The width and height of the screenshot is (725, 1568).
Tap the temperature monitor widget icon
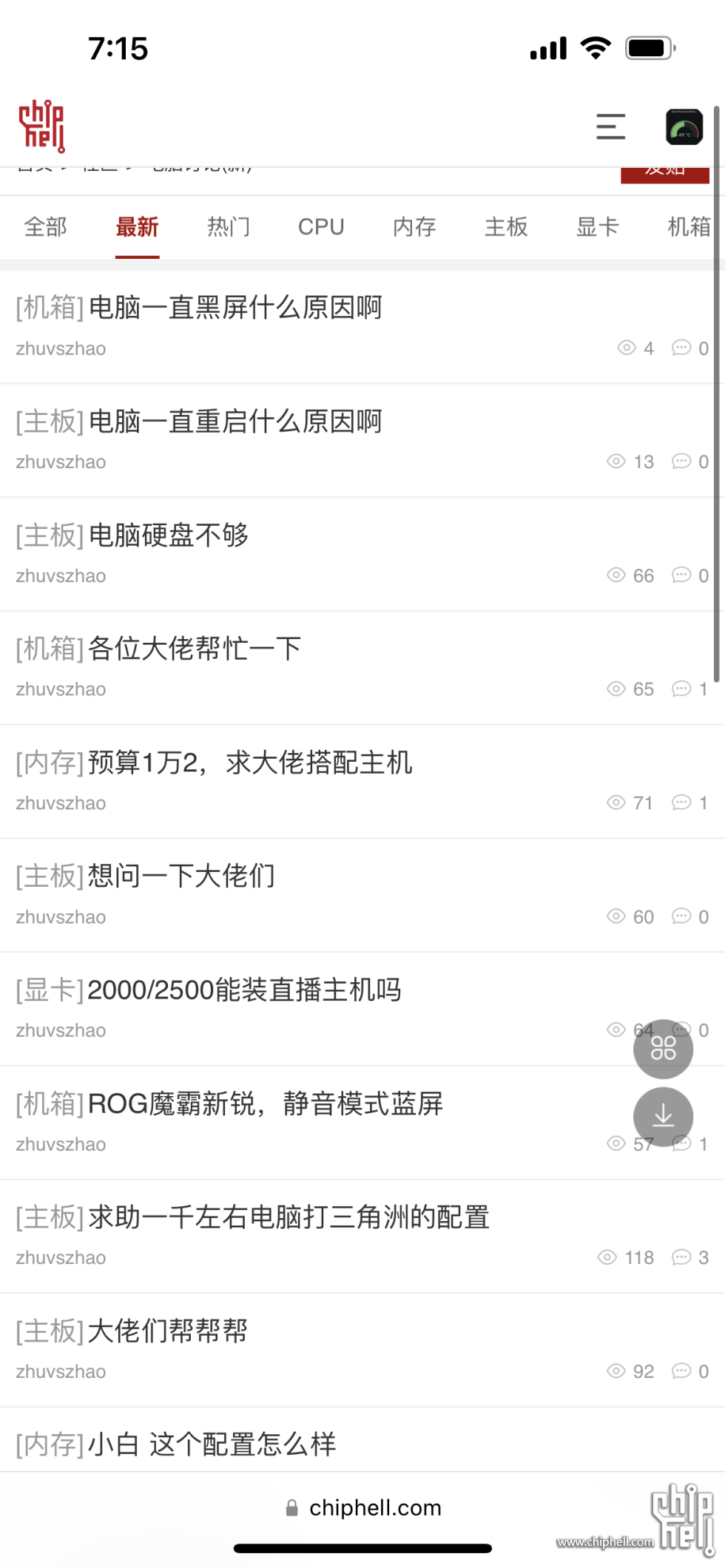[682, 127]
